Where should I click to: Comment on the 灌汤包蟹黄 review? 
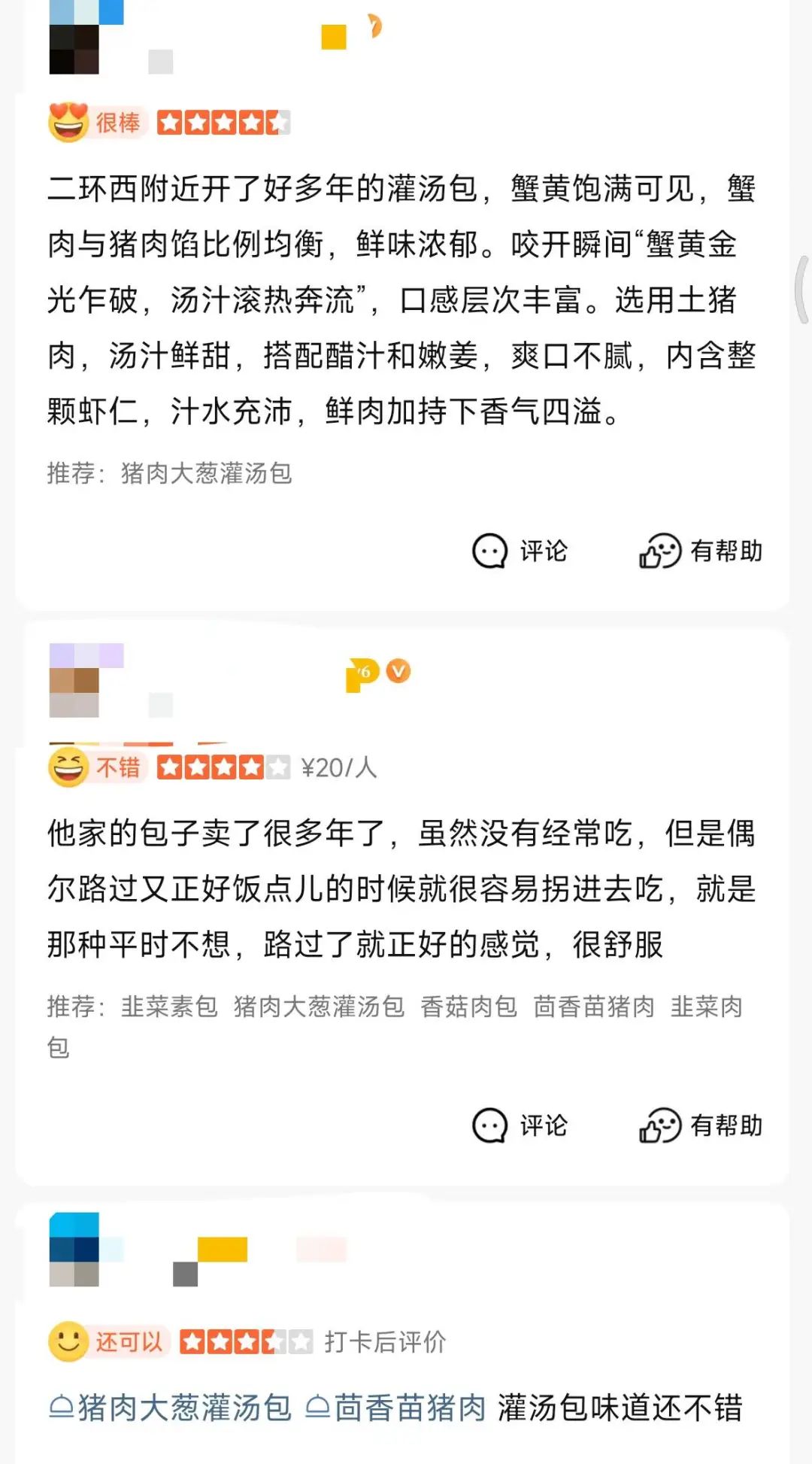pos(520,551)
